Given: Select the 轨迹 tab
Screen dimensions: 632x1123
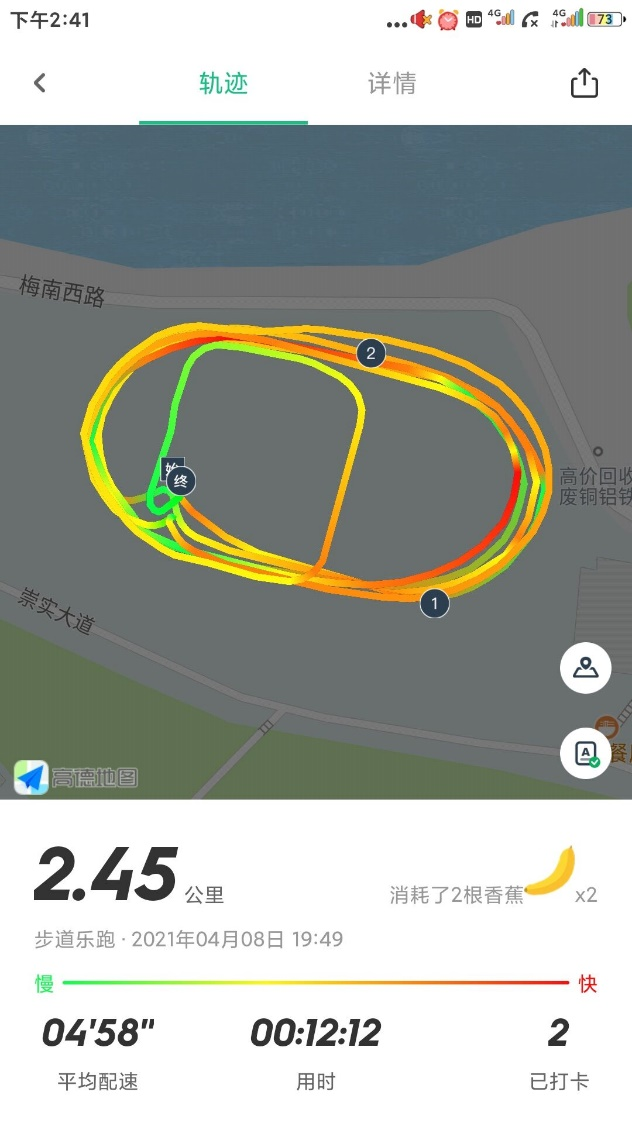Looking at the screenshot, I should click(223, 84).
